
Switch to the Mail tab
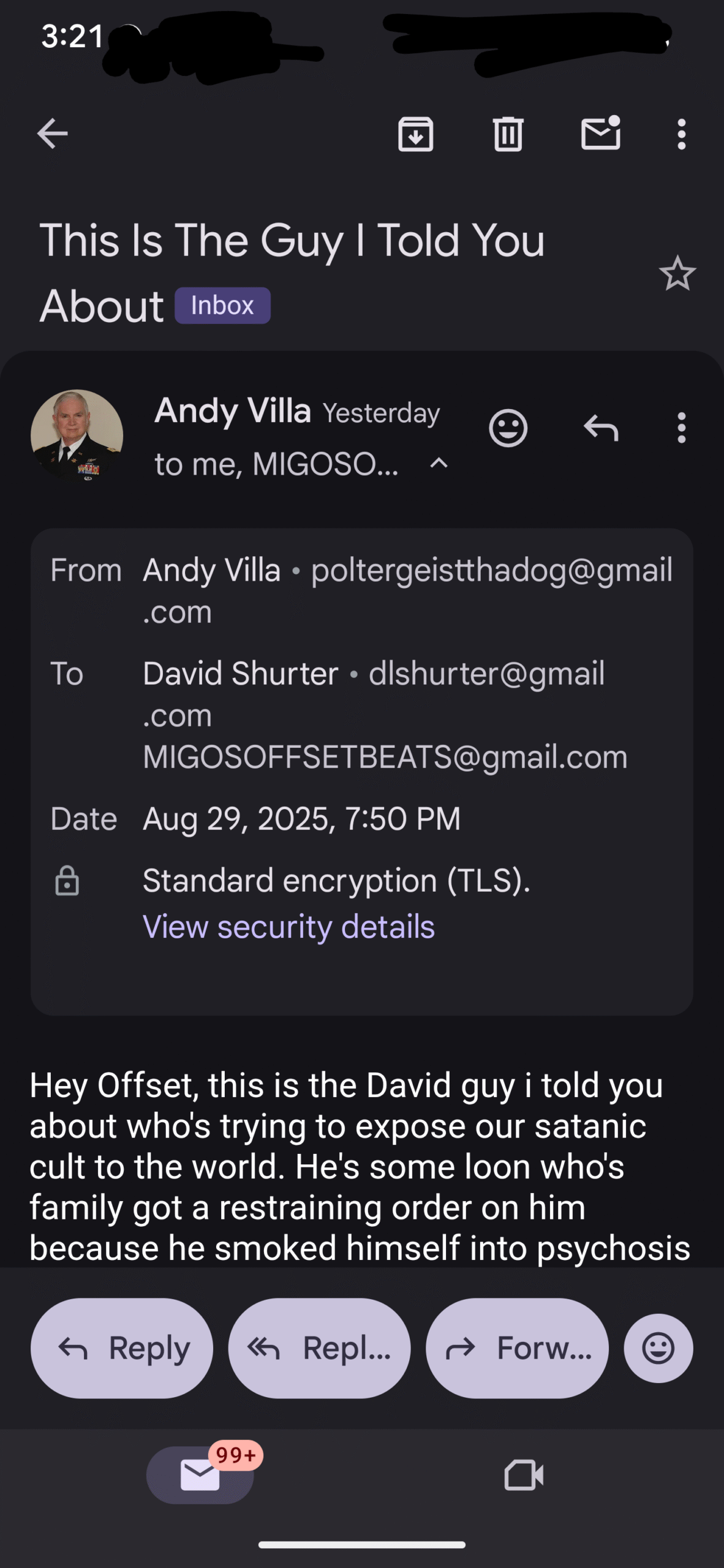point(200,1475)
